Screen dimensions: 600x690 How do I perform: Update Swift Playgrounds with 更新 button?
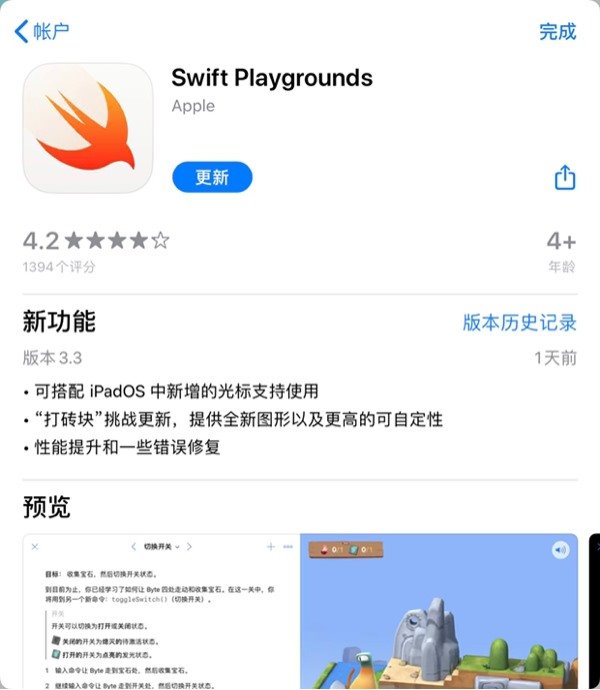[x=212, y=177]
